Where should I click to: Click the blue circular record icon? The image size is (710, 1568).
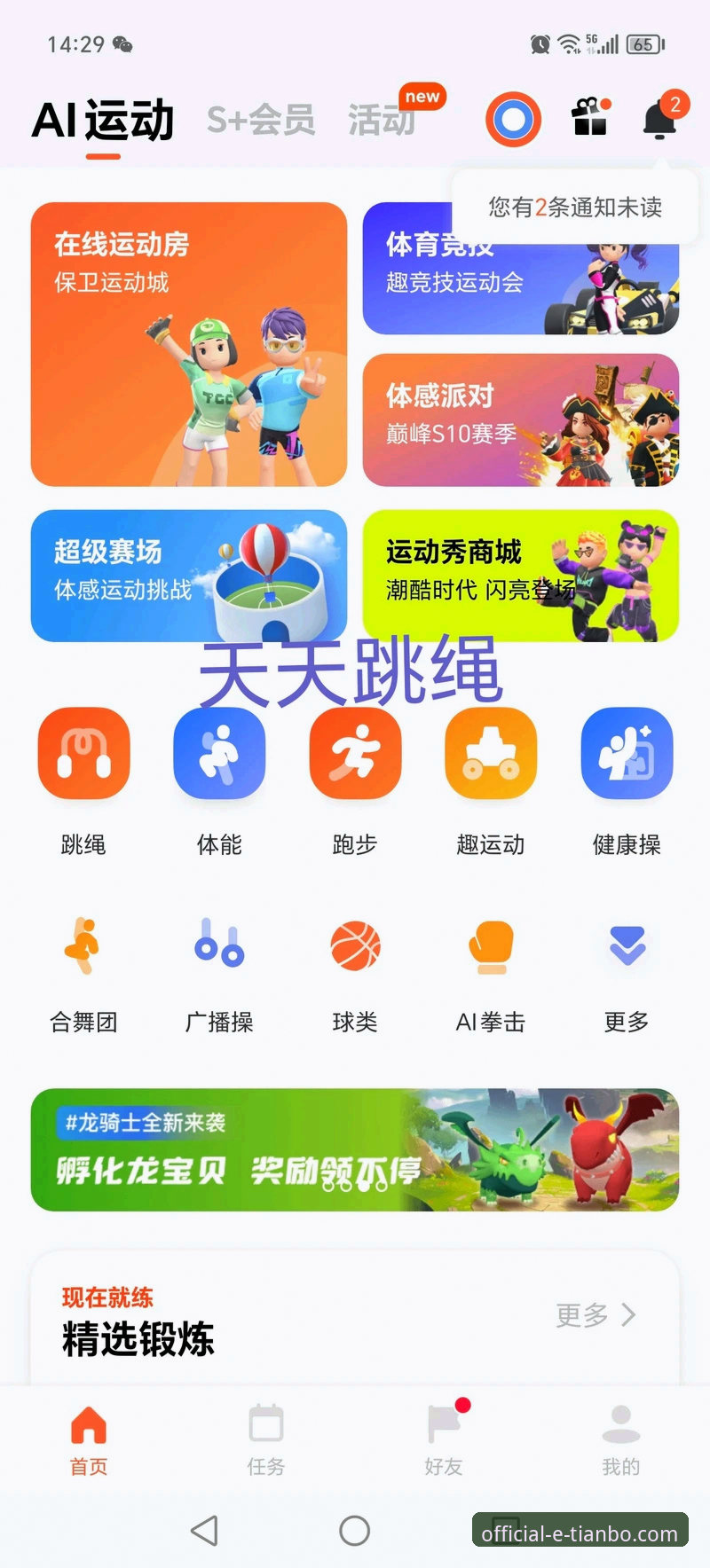tap(512, 118)
